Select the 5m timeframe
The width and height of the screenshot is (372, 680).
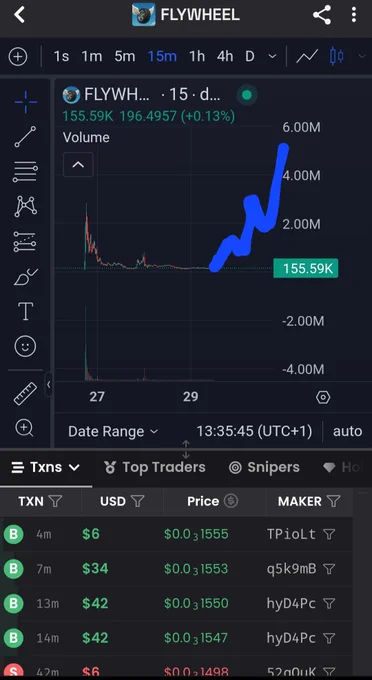pyautogui.click(x=124, y=56)
